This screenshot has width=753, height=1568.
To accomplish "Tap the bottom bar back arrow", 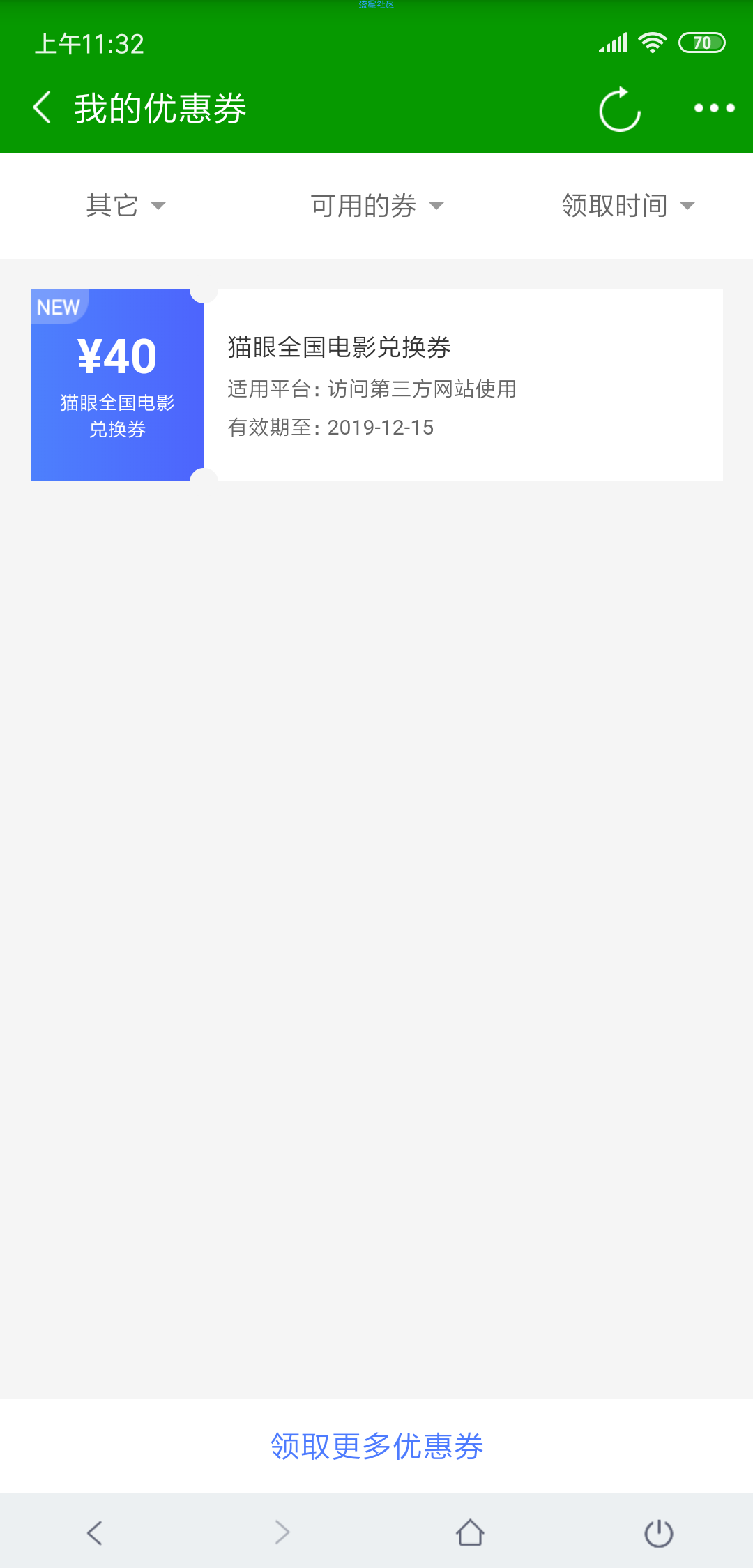I will pos(95,1532).
